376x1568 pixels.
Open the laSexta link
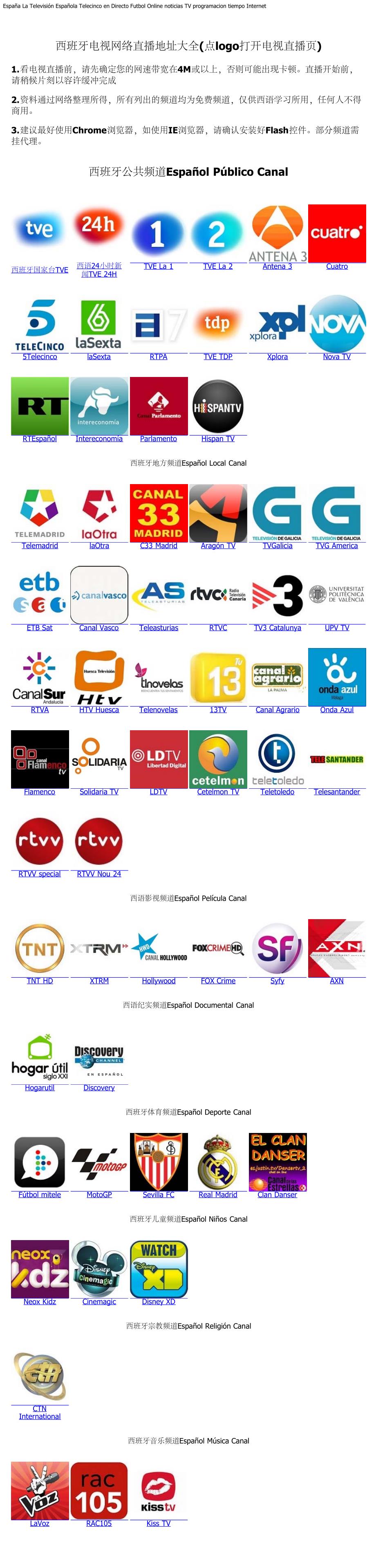(98, 357)
